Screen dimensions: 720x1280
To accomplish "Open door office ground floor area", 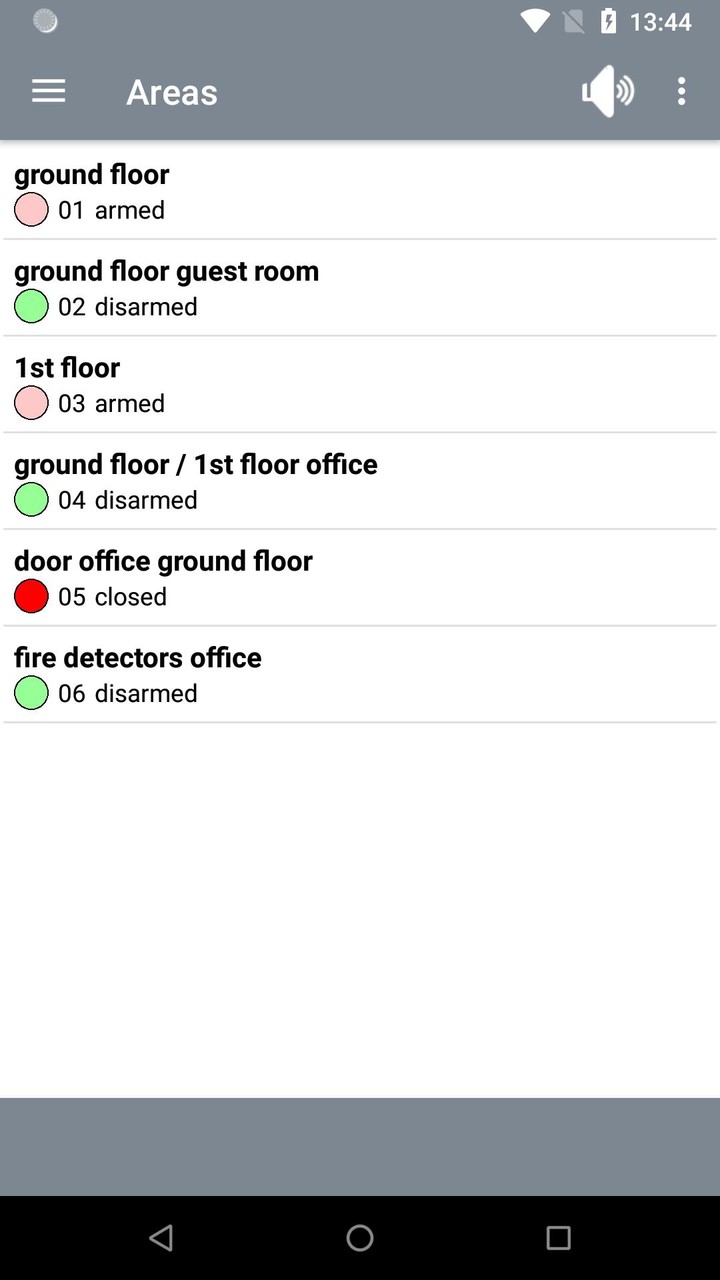I will 360,578.
